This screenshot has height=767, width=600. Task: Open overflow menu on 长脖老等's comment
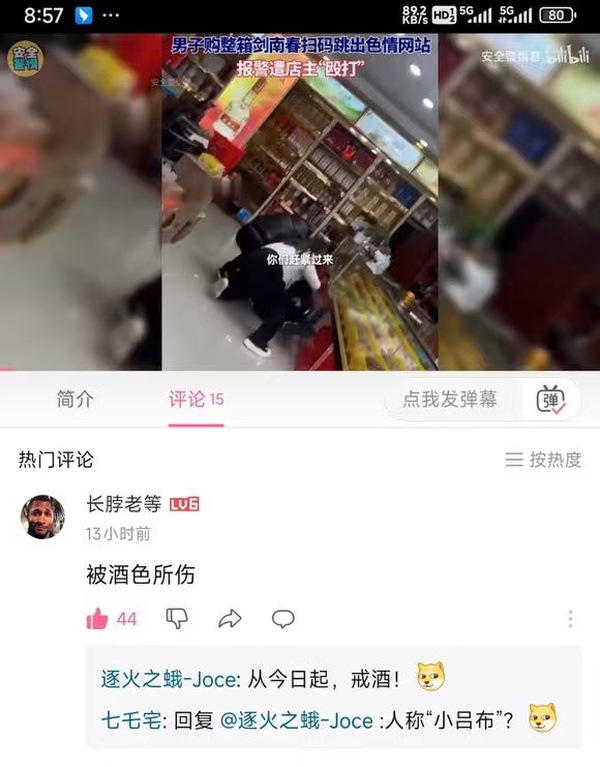[x=570, y=619]
